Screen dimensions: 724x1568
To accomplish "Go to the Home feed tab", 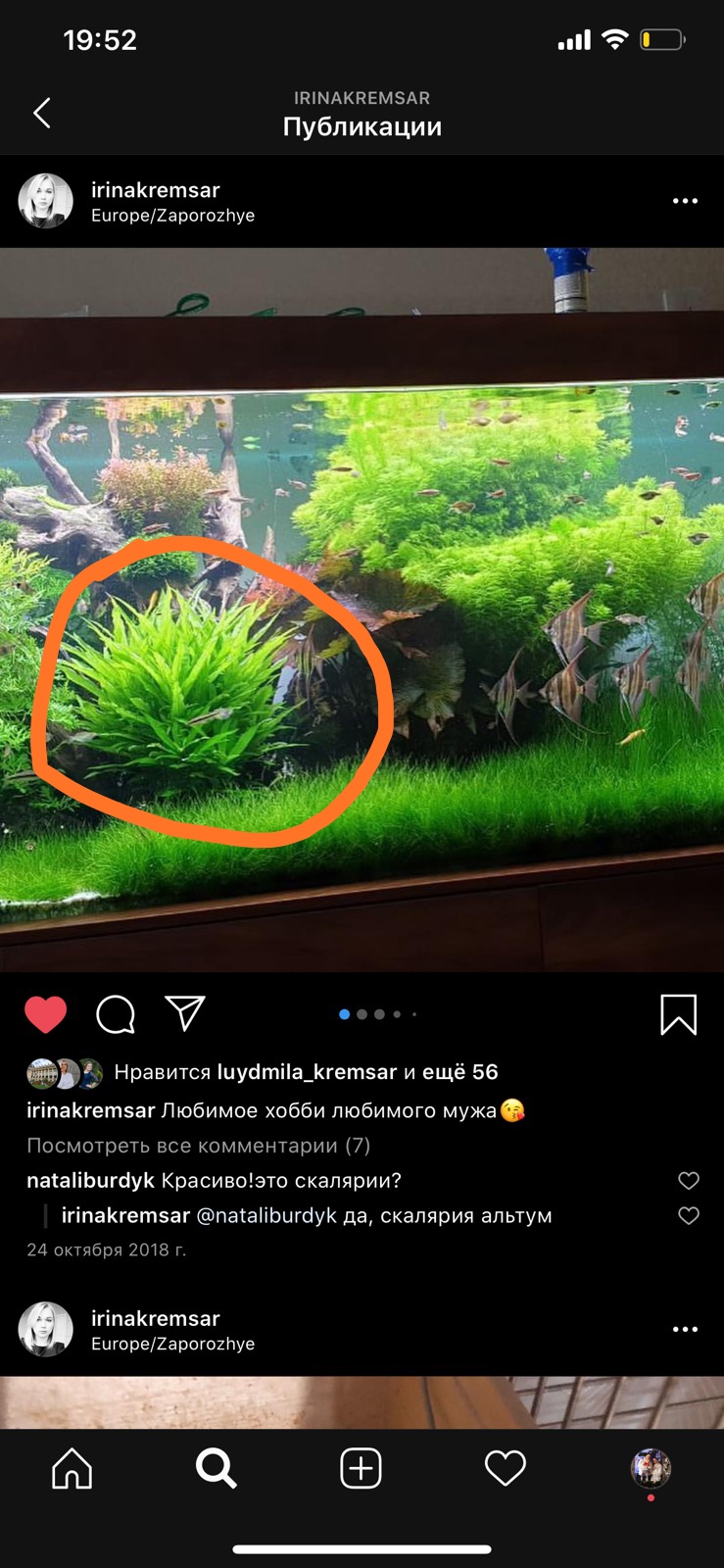I will (72, 1468).
